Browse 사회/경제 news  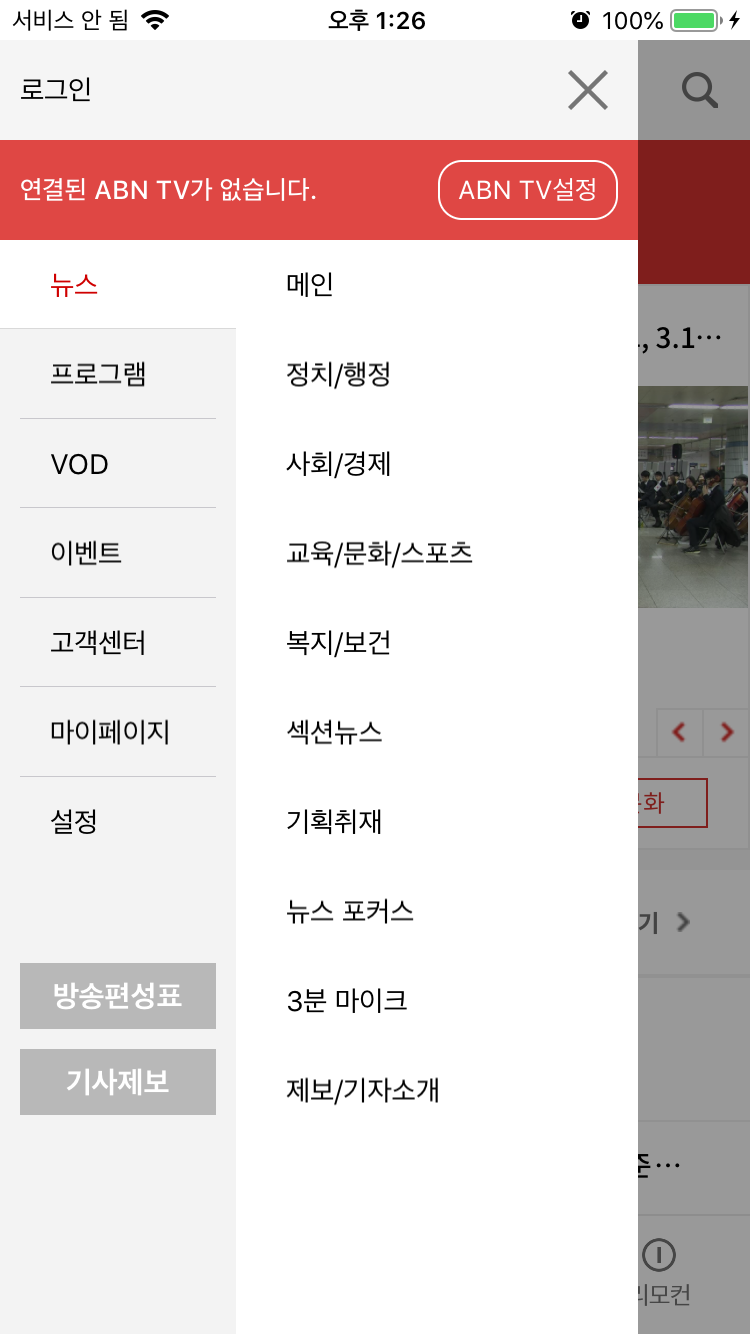338,464
